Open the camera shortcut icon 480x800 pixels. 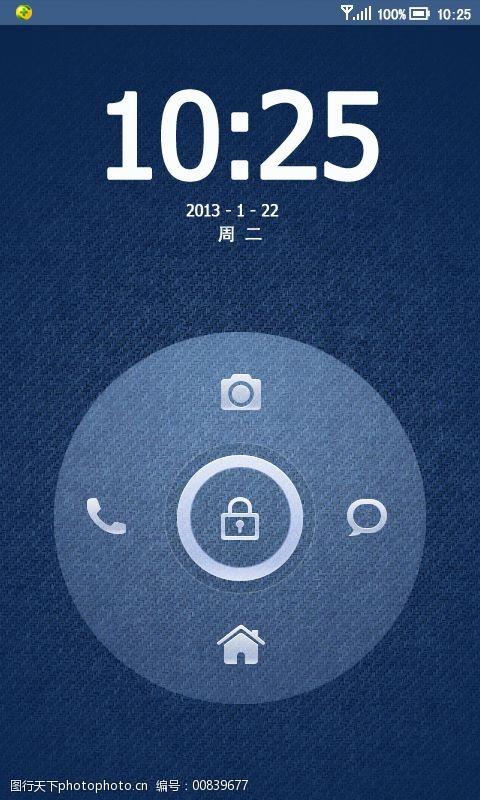241,392
